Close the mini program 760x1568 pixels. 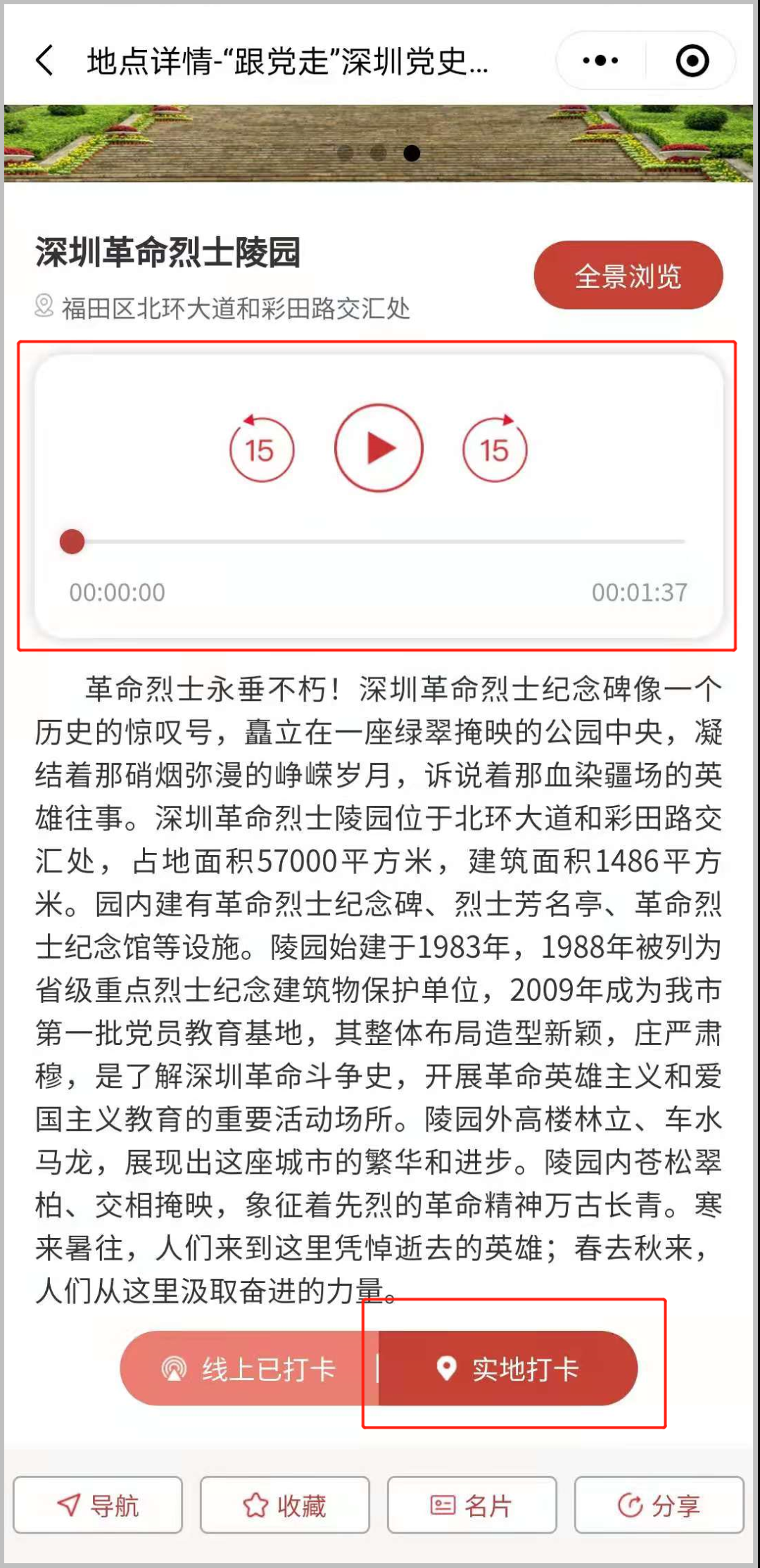[x=692, y=61]
